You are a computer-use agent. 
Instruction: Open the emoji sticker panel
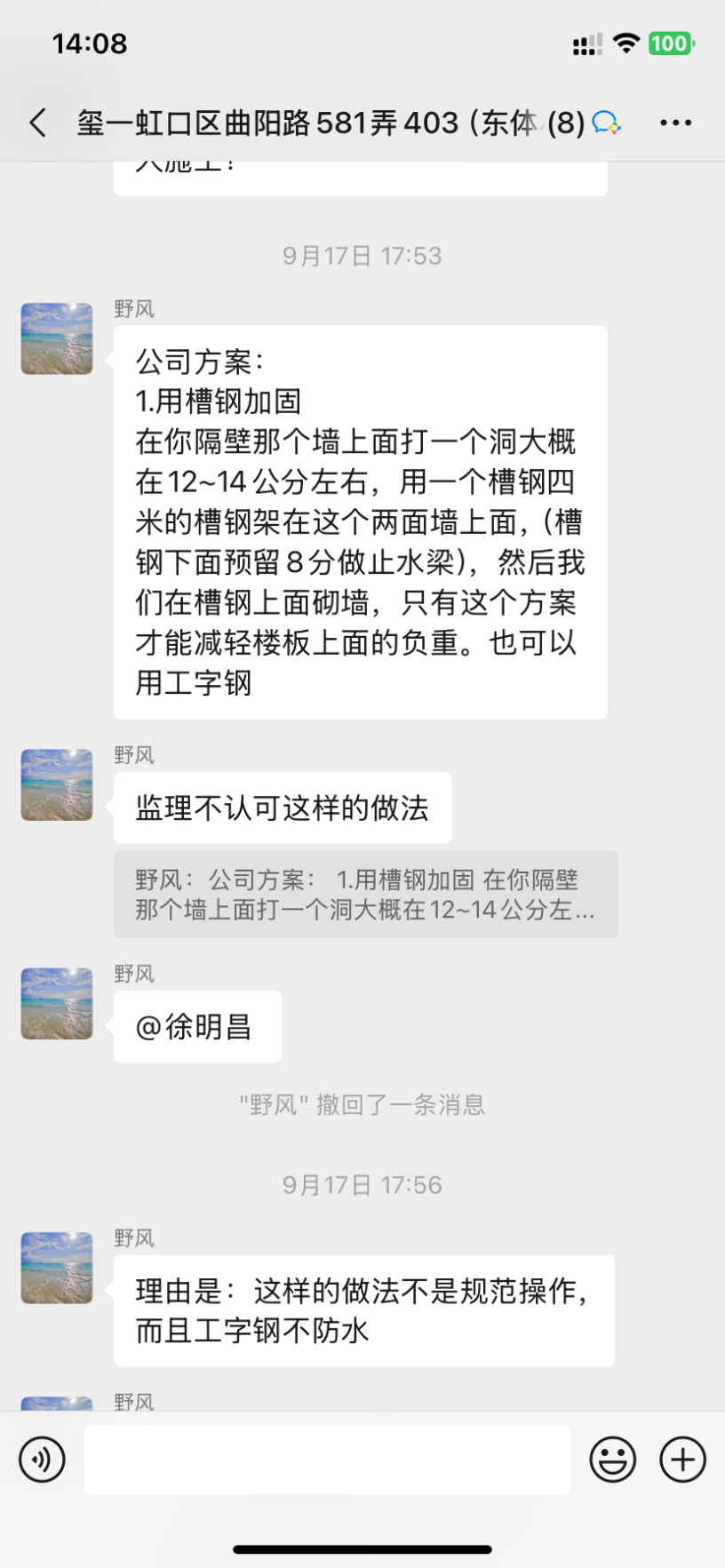pos(613,1460)
